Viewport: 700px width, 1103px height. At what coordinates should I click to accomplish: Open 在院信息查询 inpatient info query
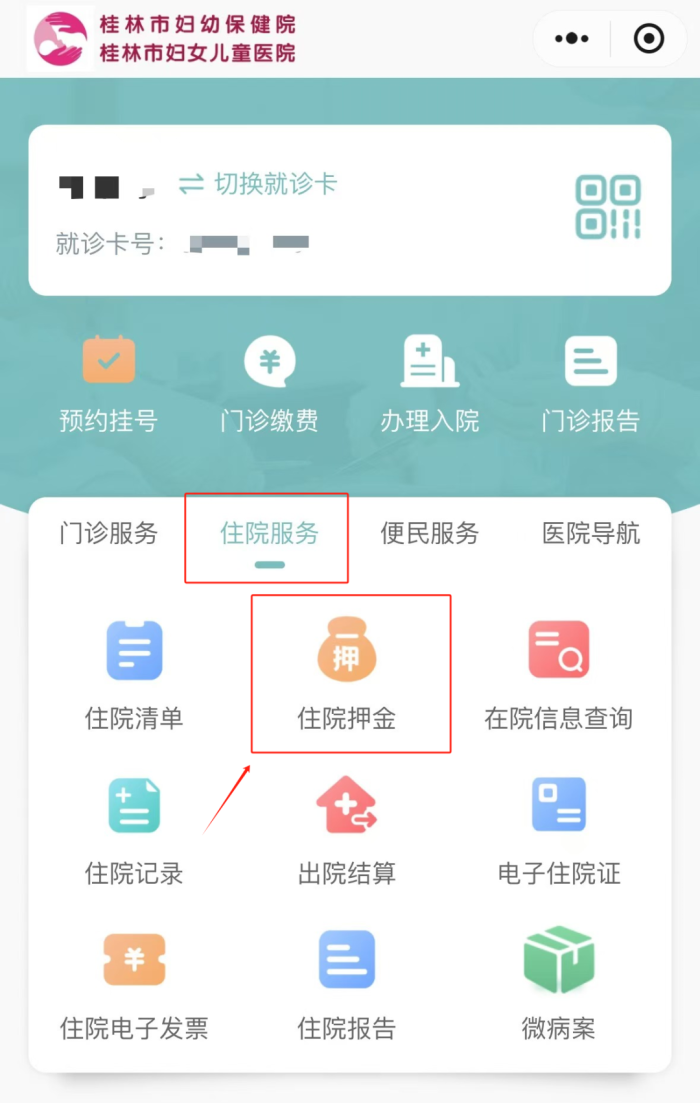(x=558, y=675)
